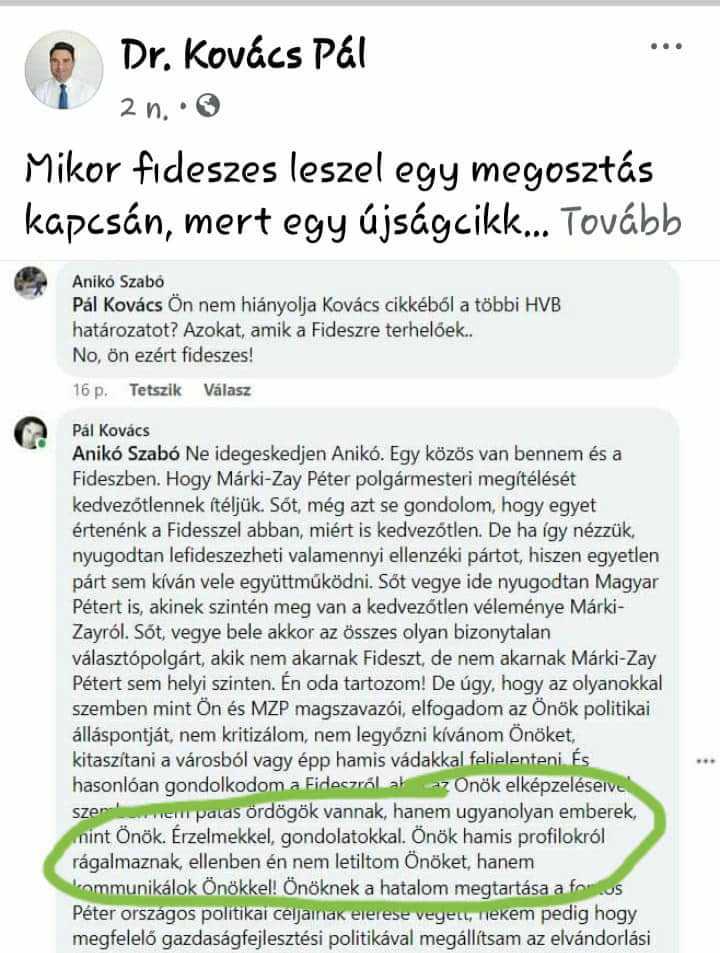Open Dr. Kovács Pál's profile name
720x953 pixels.
[243, 55]
